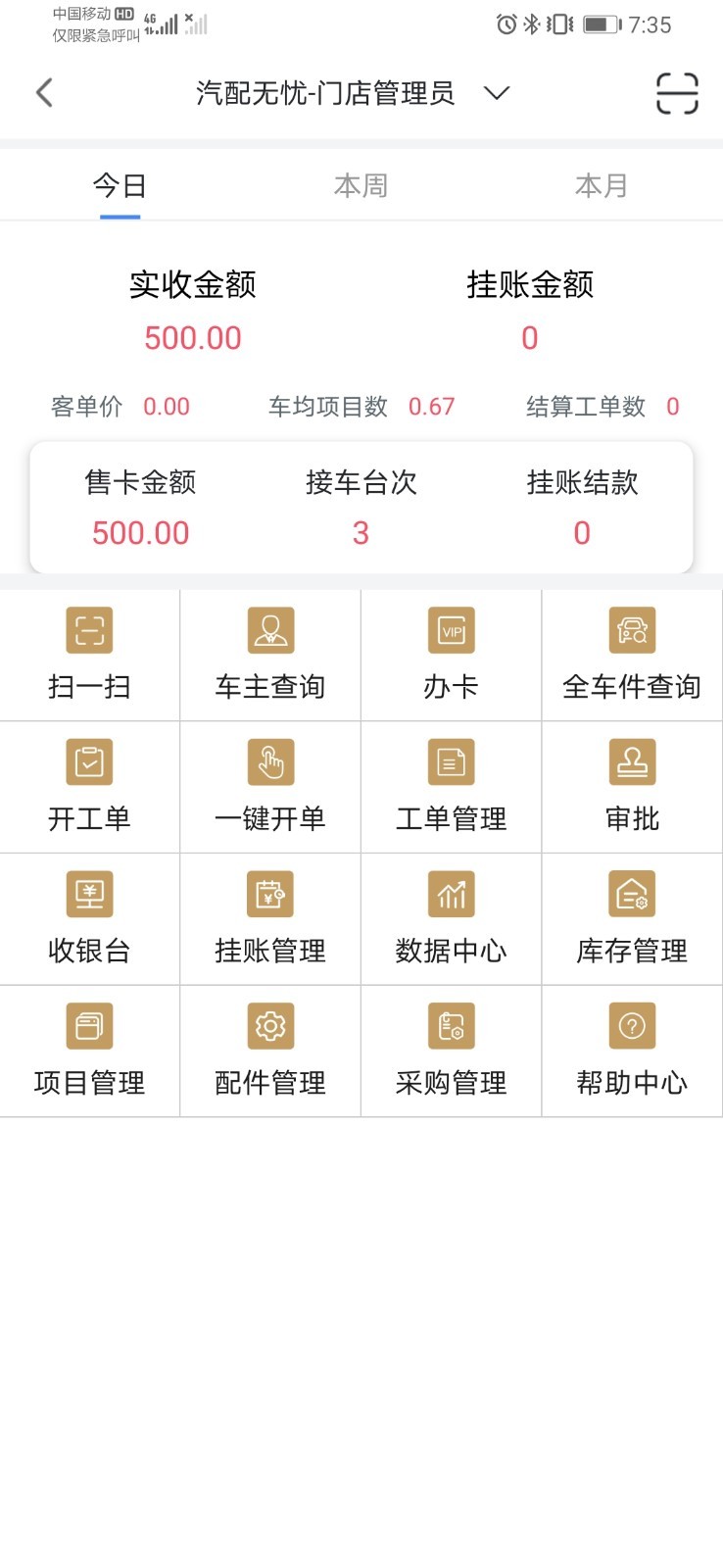Switch to the 本周 tab
This screenshot has width=723, height=1568.
[361, 185]
